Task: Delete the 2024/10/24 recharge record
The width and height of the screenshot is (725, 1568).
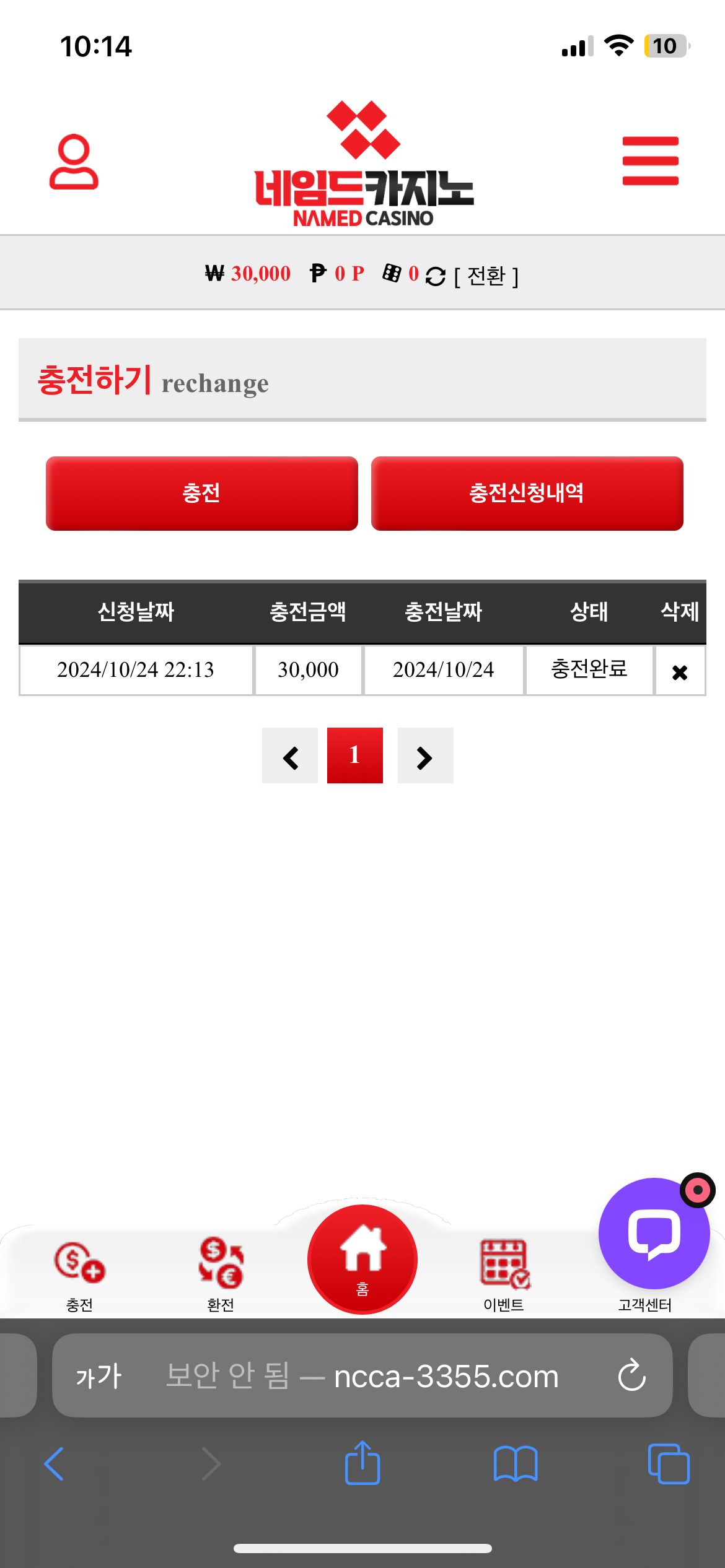Action: point(680,672)
